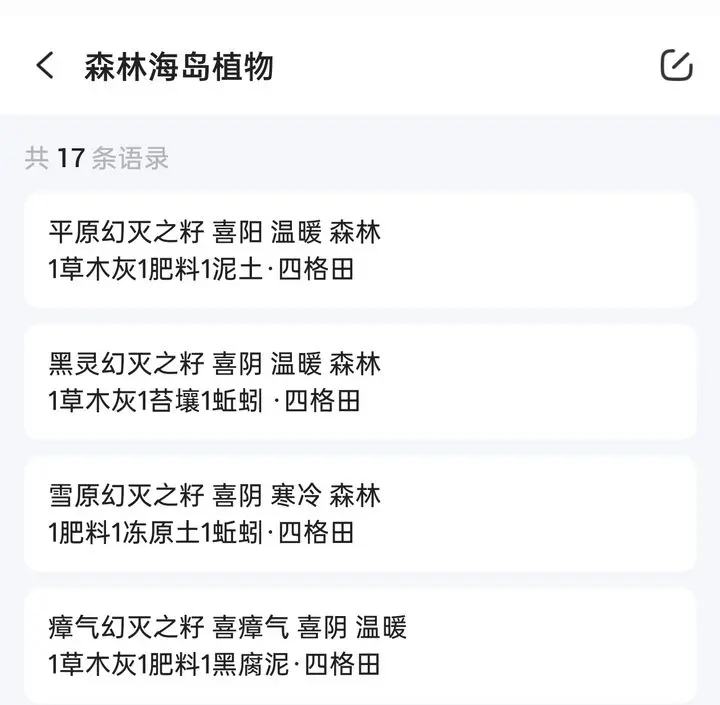View the 瘴气幻灭之籽 quote card
This screenshot has width=720, height=705.
click(360, 645)
